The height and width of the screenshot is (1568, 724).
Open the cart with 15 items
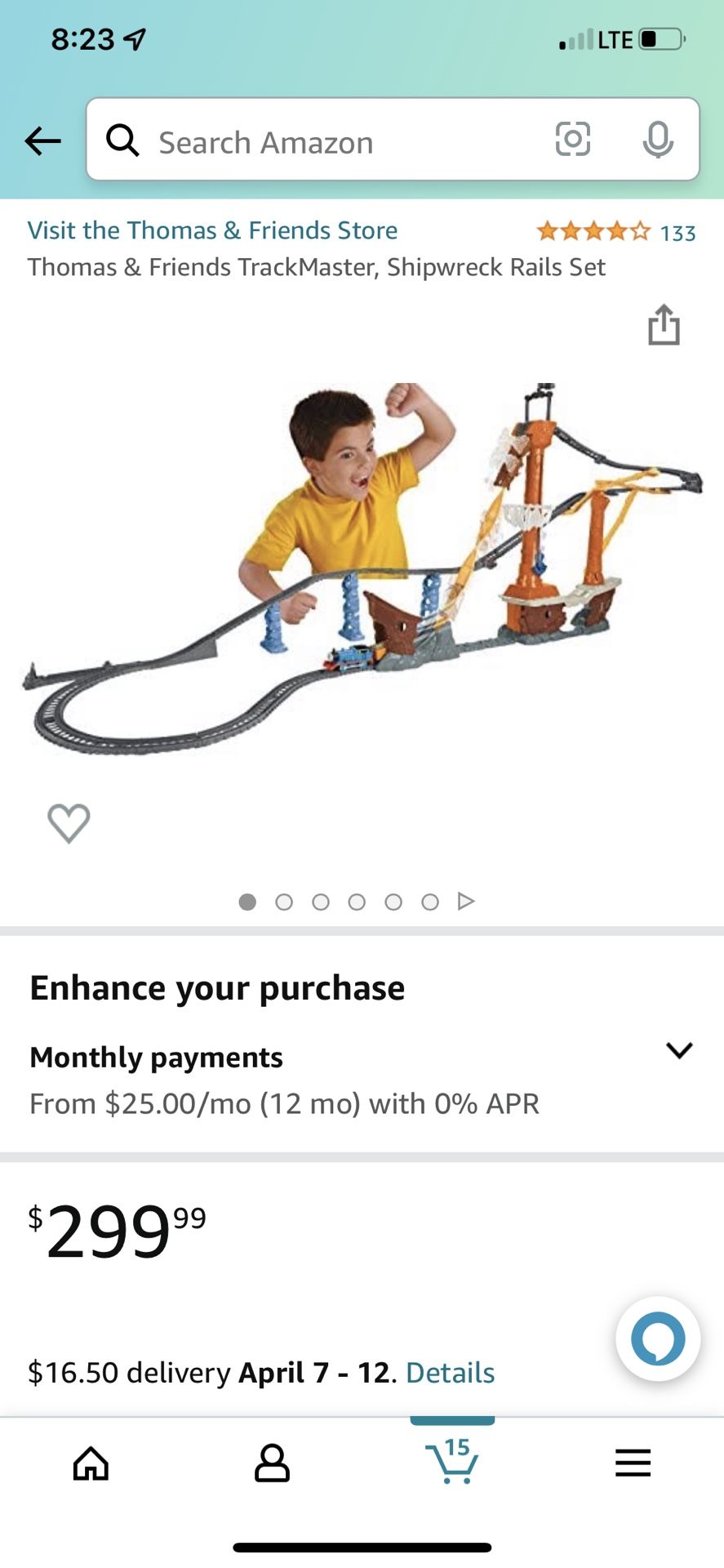click(x=452, y=1462)
